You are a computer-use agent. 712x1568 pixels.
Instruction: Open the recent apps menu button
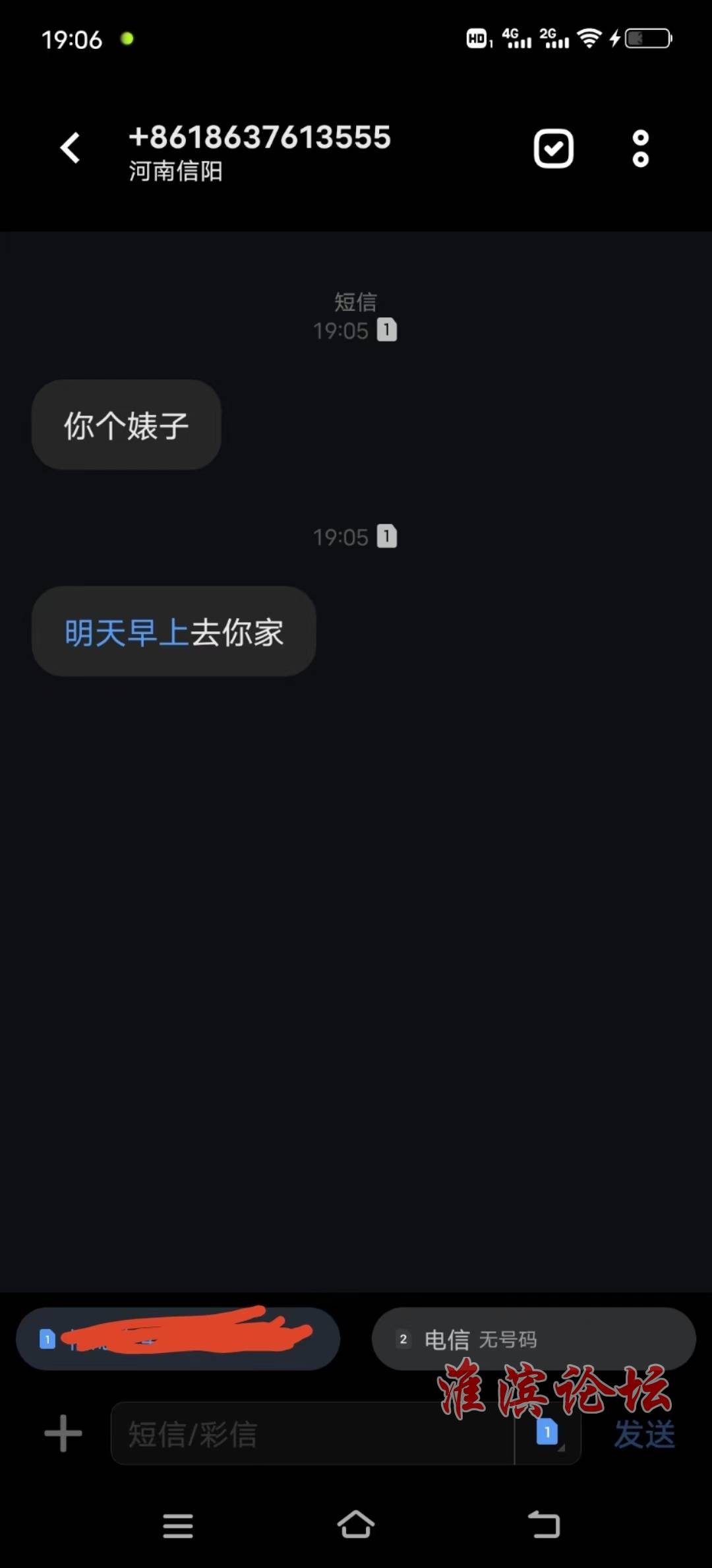coord(178,1526)
